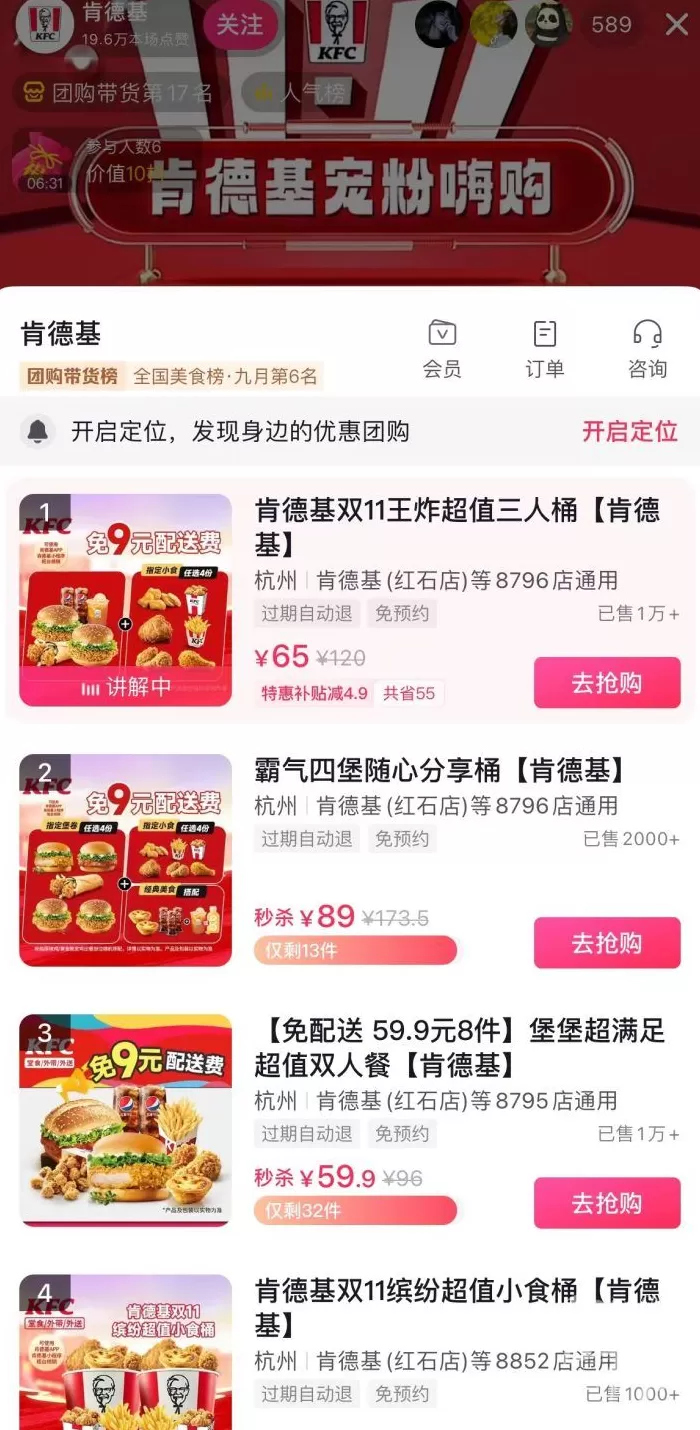Viewport: 700px width, 1430px height.
Task: Buy the ¥65 三人桶 with 去抢购
Action: [x=607, y=683]
